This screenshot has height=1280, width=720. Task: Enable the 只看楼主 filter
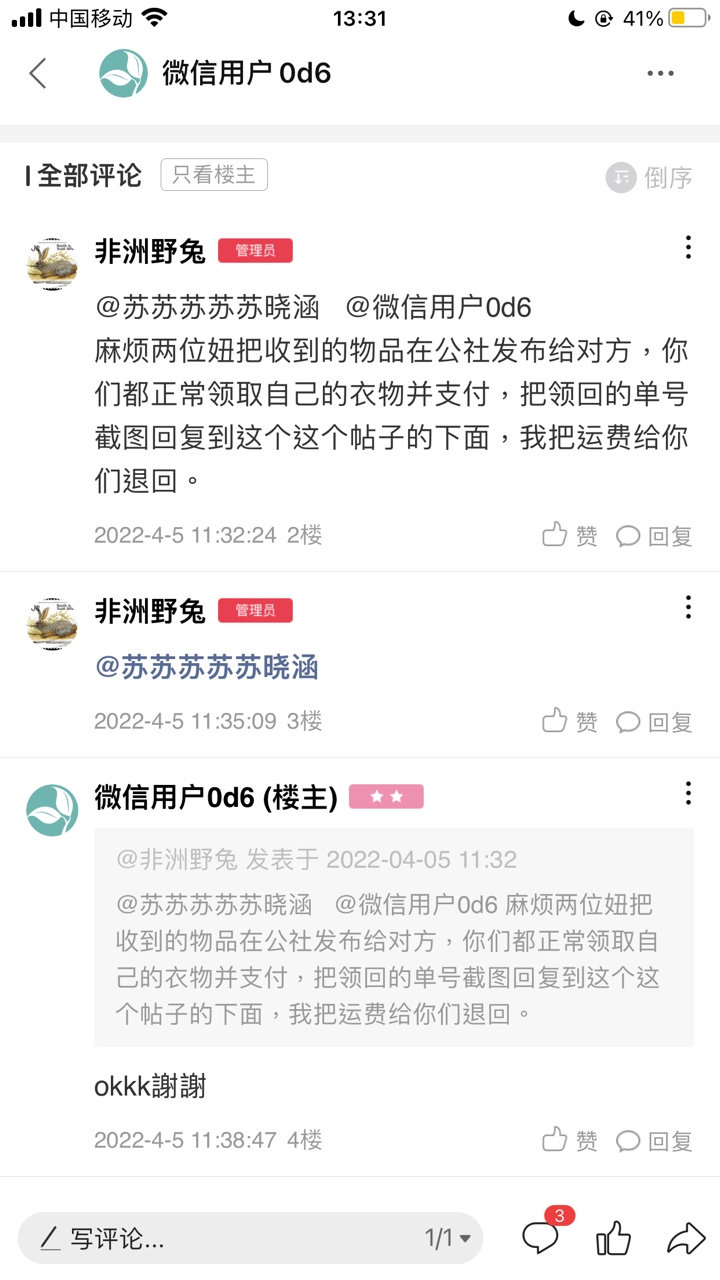(214, 175)
